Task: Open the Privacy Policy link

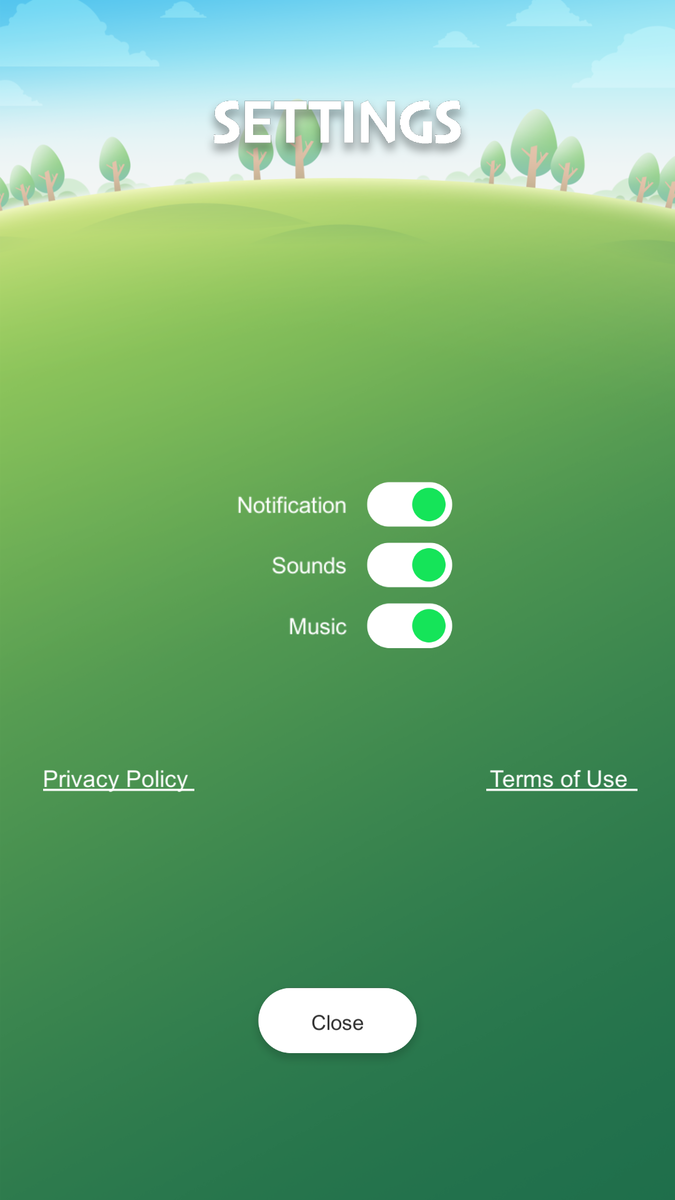Action: coord(117,779)
